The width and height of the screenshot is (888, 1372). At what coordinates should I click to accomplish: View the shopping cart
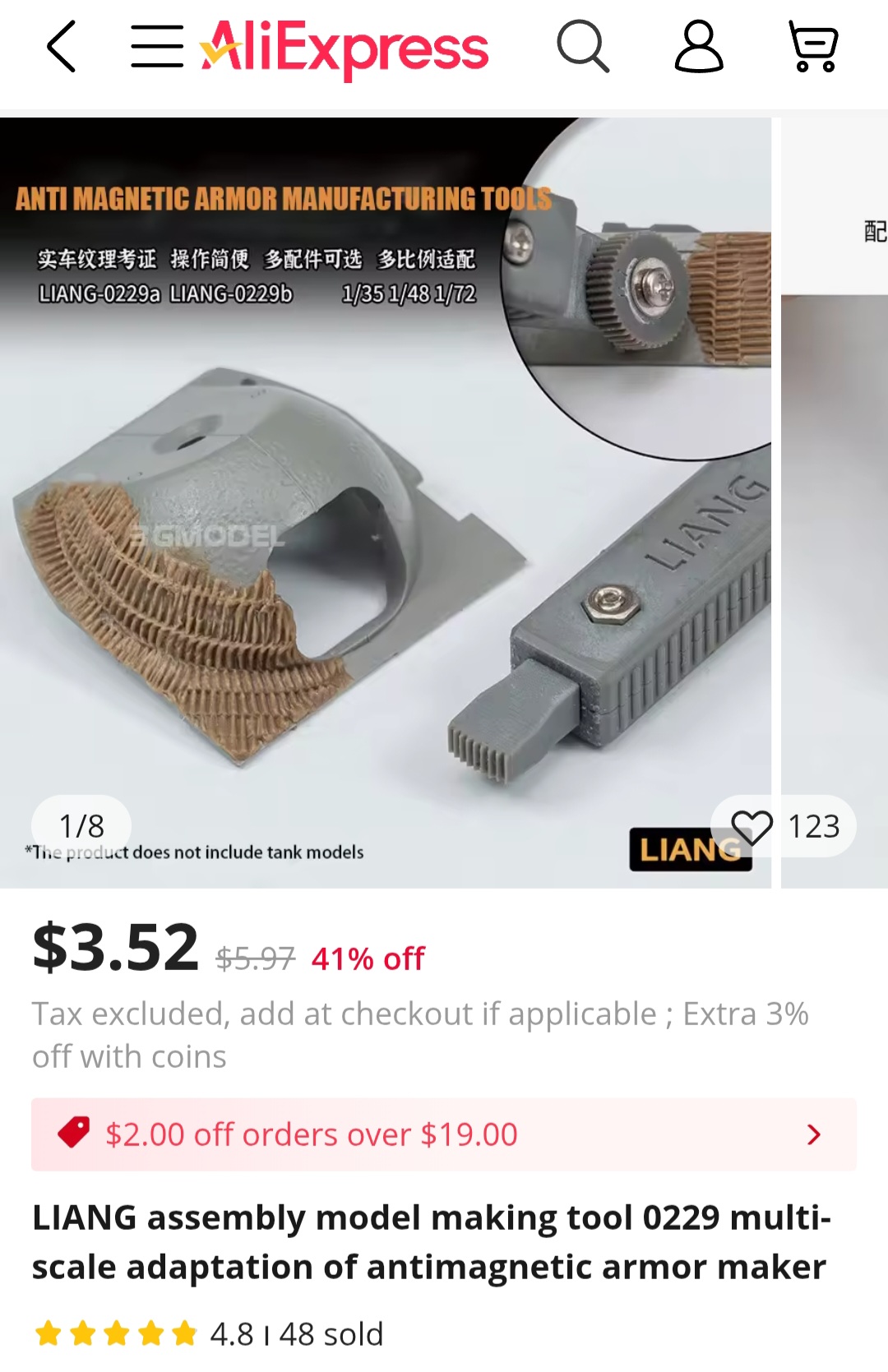tap(813, 47)
